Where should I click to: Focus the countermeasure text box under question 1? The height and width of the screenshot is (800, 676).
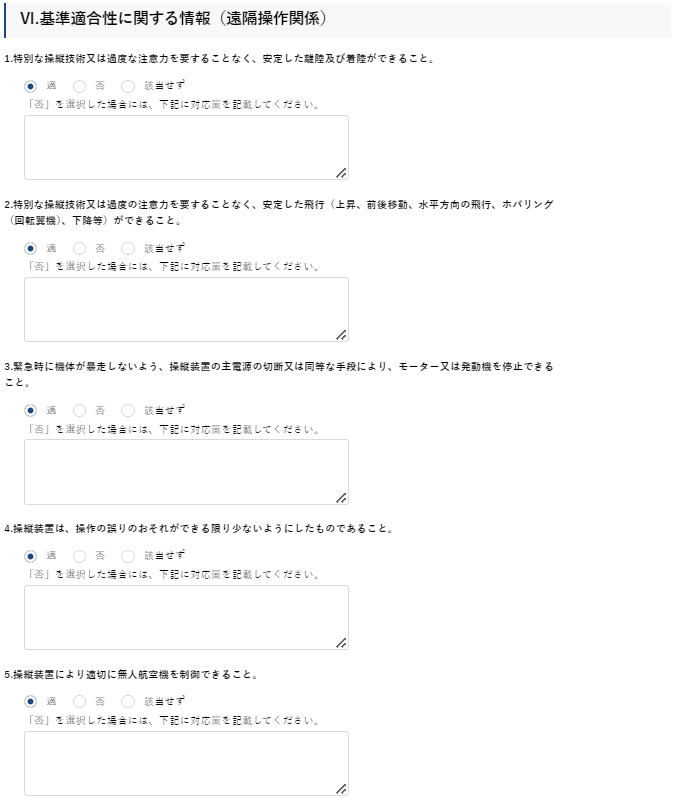click(186, 147)
